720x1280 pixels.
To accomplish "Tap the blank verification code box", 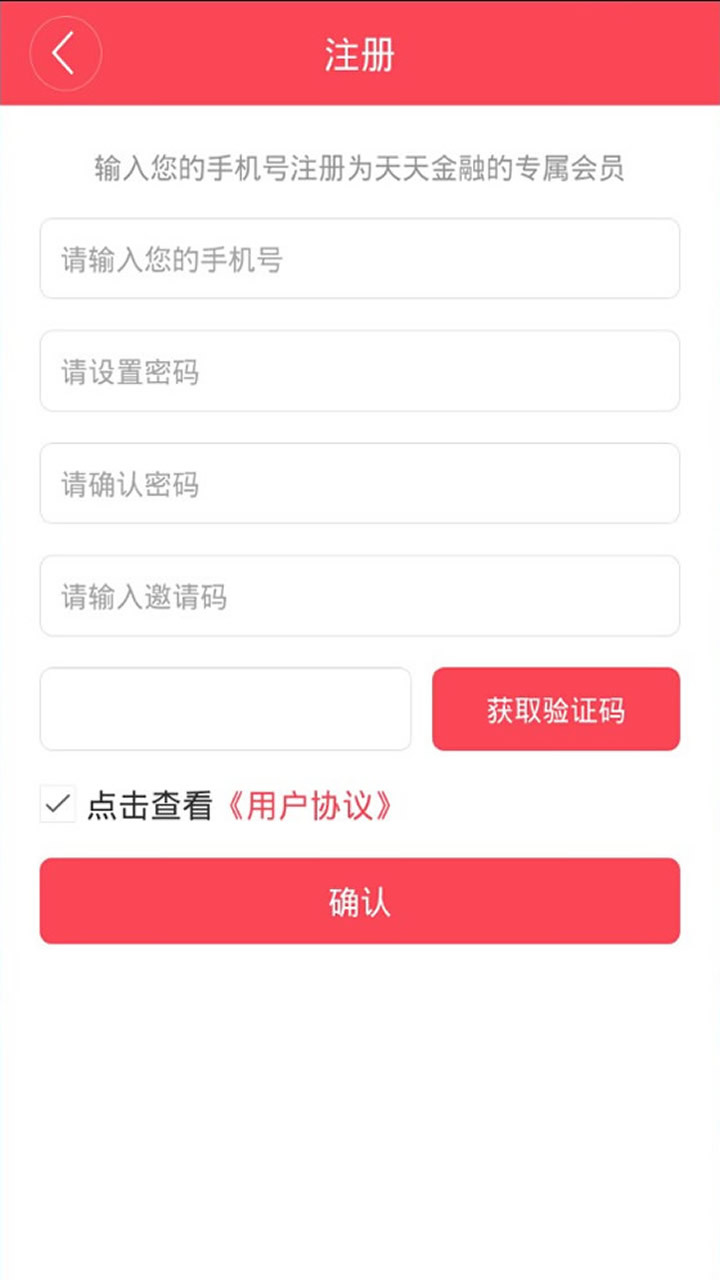I will pos(225,709).
